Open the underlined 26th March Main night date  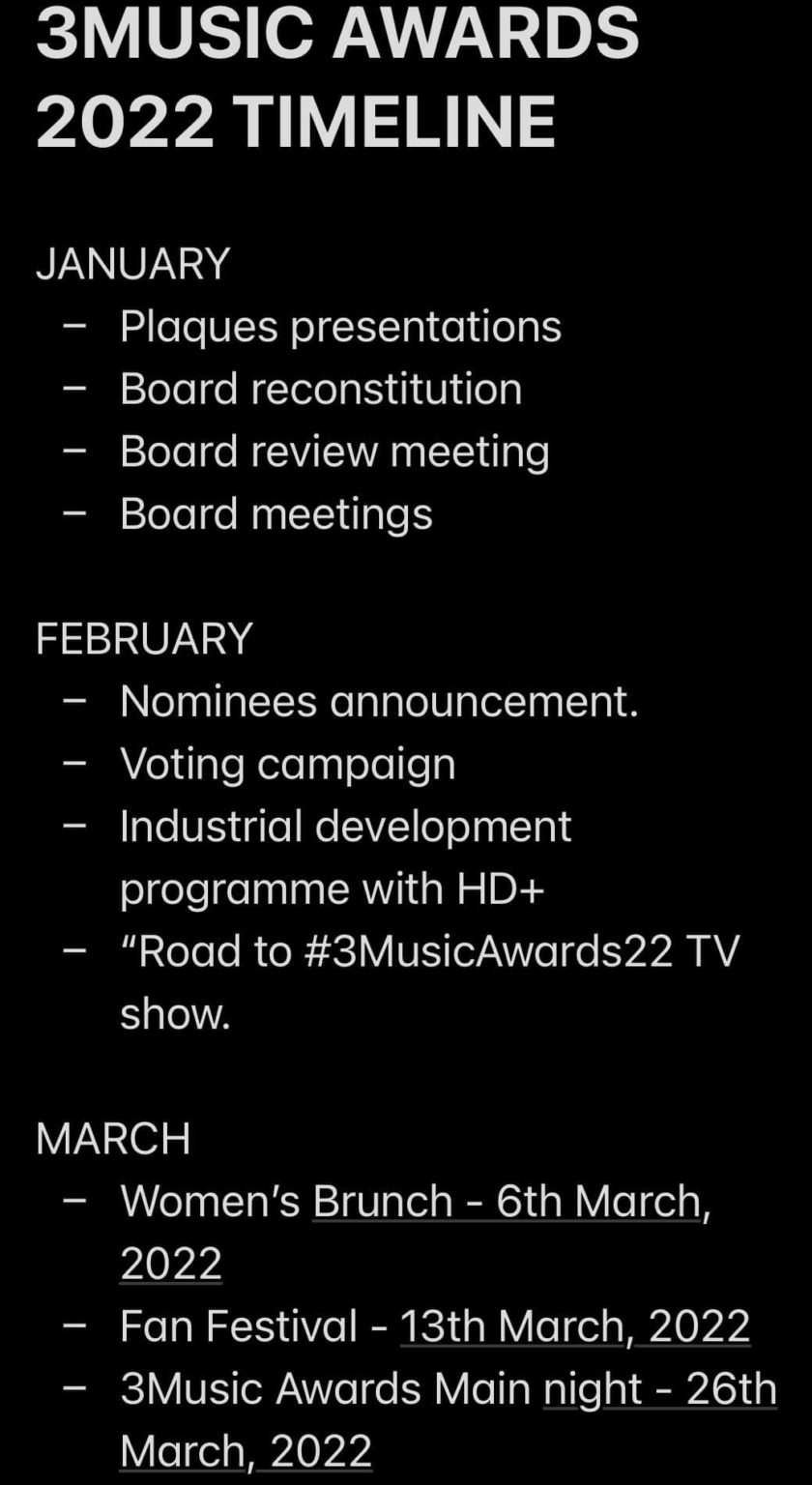point(660,1388)
